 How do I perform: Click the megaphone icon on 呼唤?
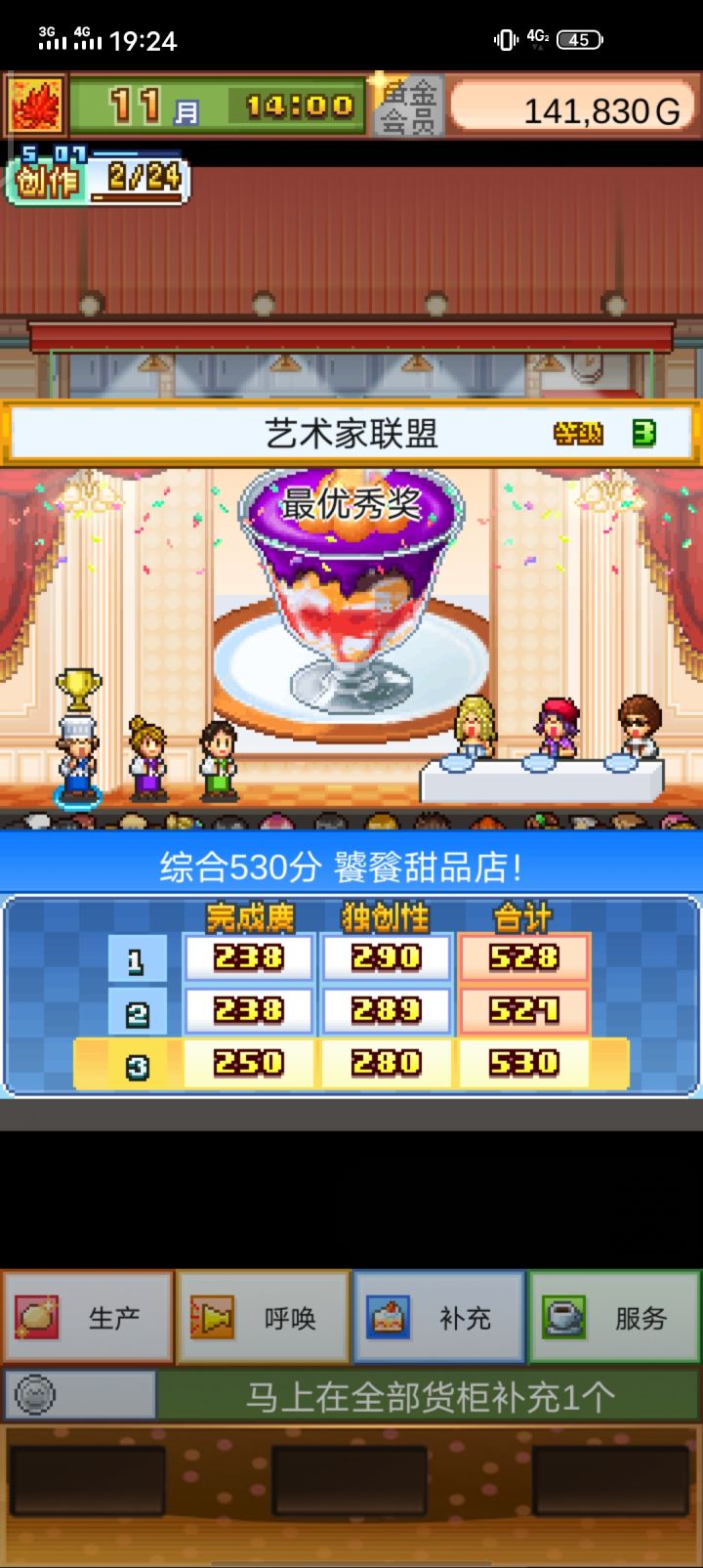213,1317
